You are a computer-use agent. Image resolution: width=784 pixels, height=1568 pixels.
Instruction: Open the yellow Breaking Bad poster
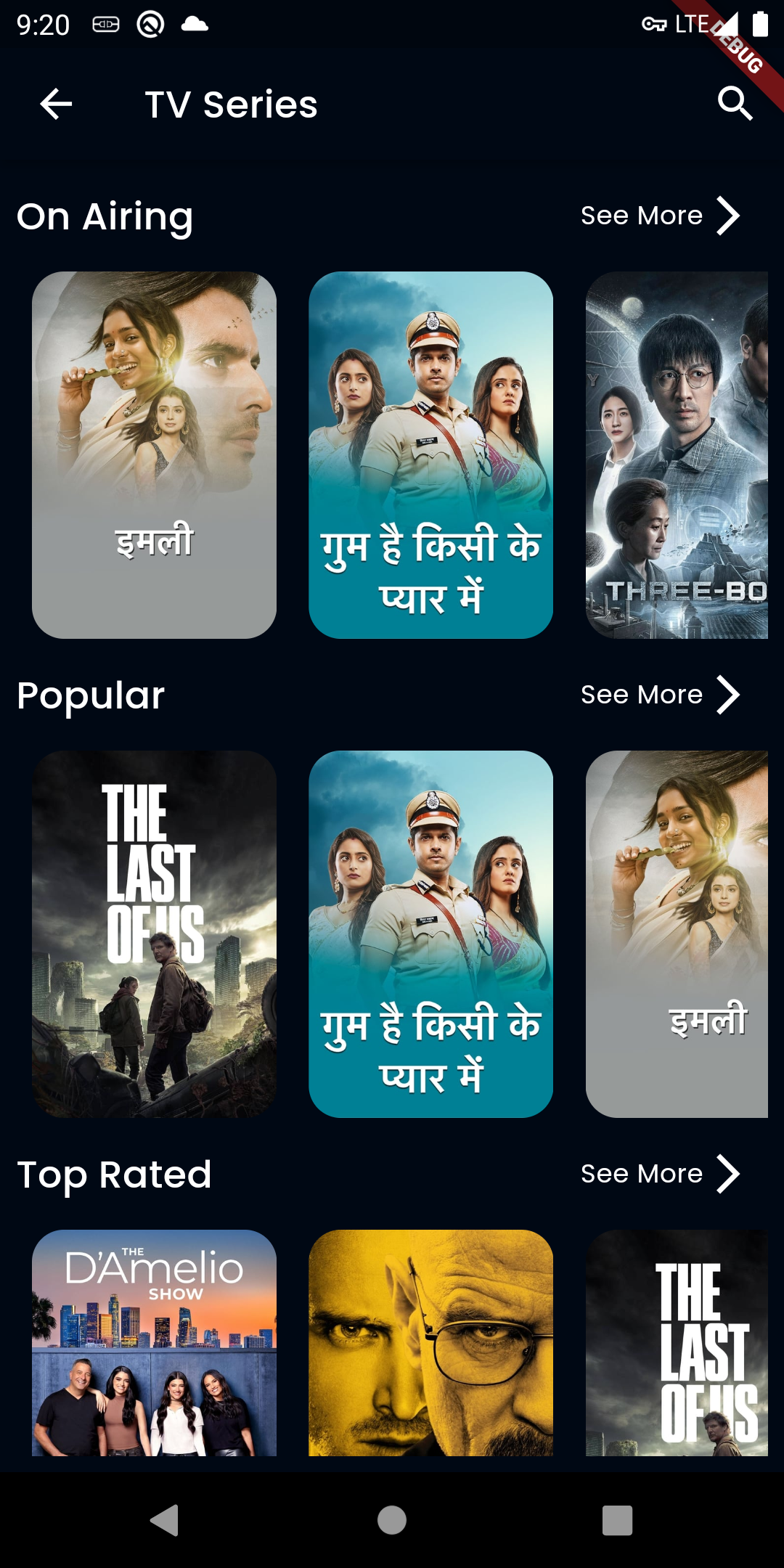tap(430, 1343)
